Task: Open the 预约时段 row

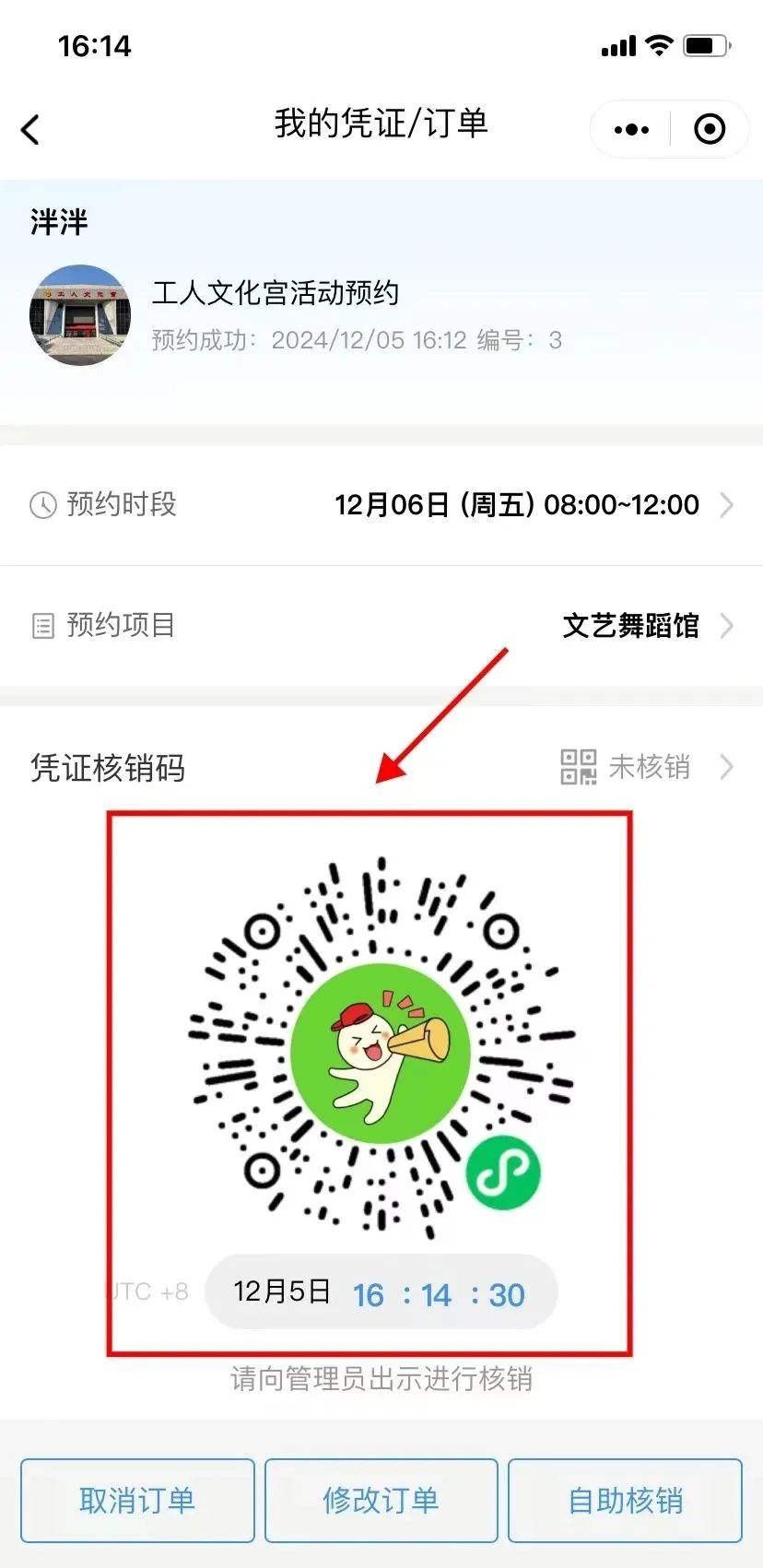Action: coord(381,505)
